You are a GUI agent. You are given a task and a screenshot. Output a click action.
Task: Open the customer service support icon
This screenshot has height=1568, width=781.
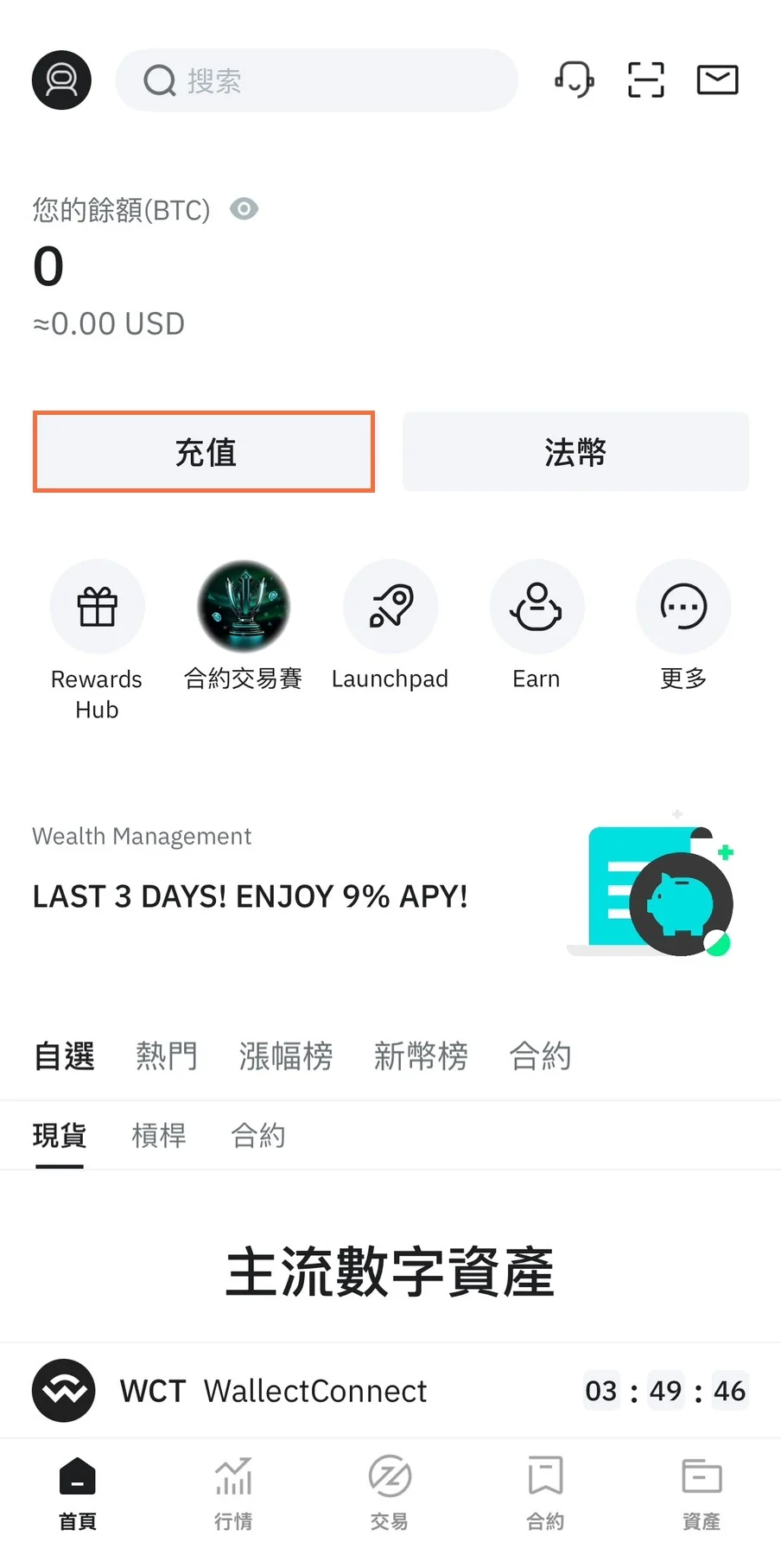point(573,80)
